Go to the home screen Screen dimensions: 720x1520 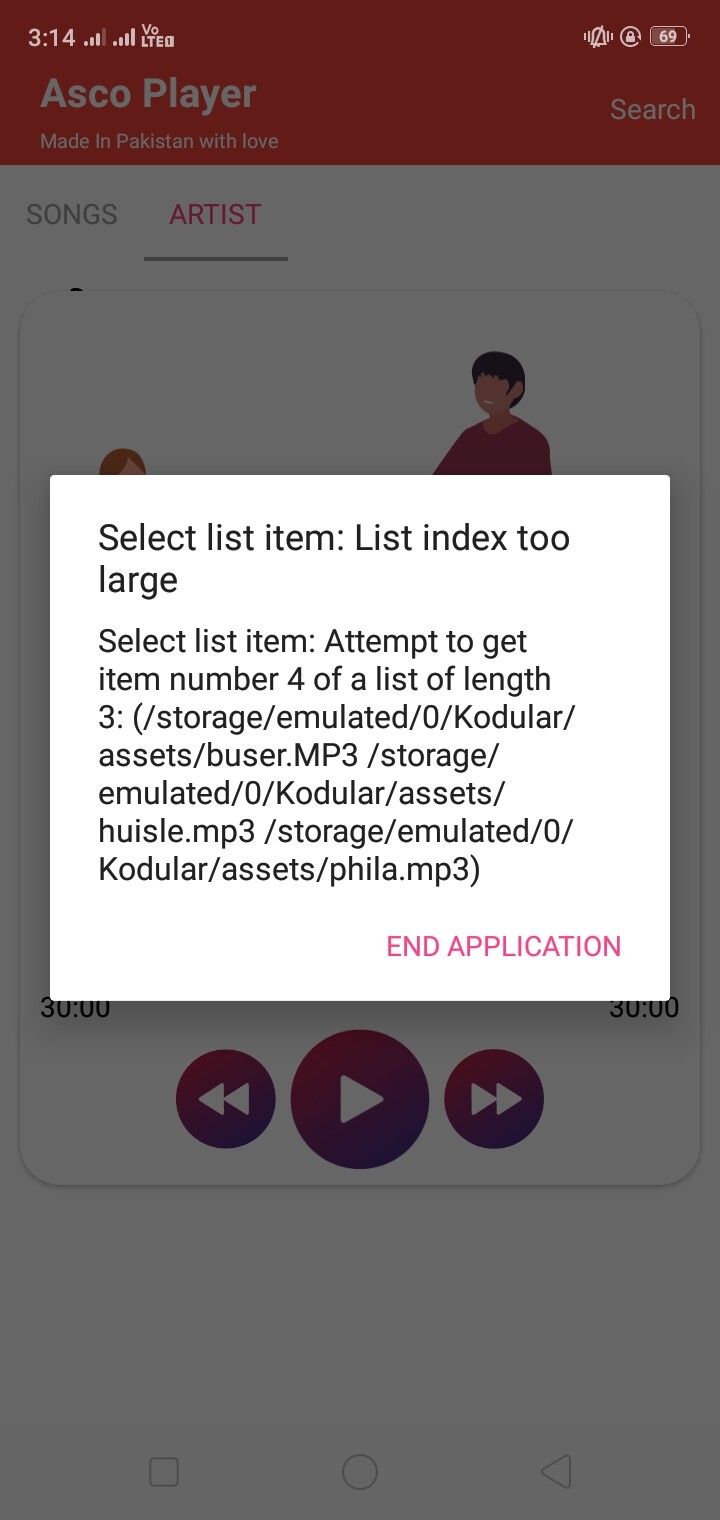[x=360, y=1471]
